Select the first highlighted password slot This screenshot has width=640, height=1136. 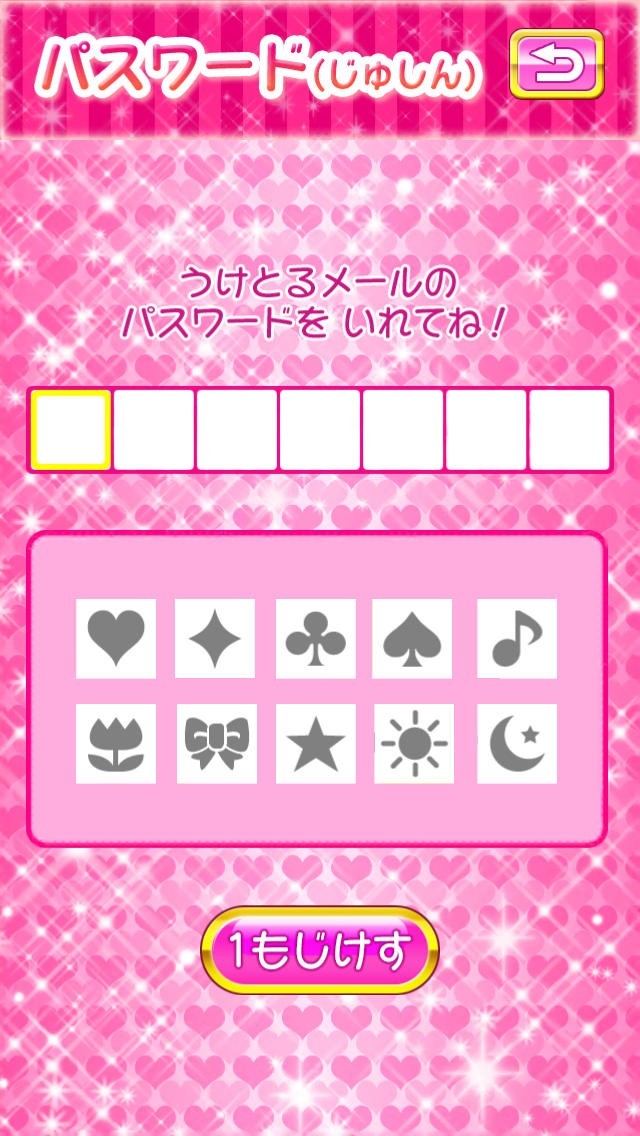(71, 430)
